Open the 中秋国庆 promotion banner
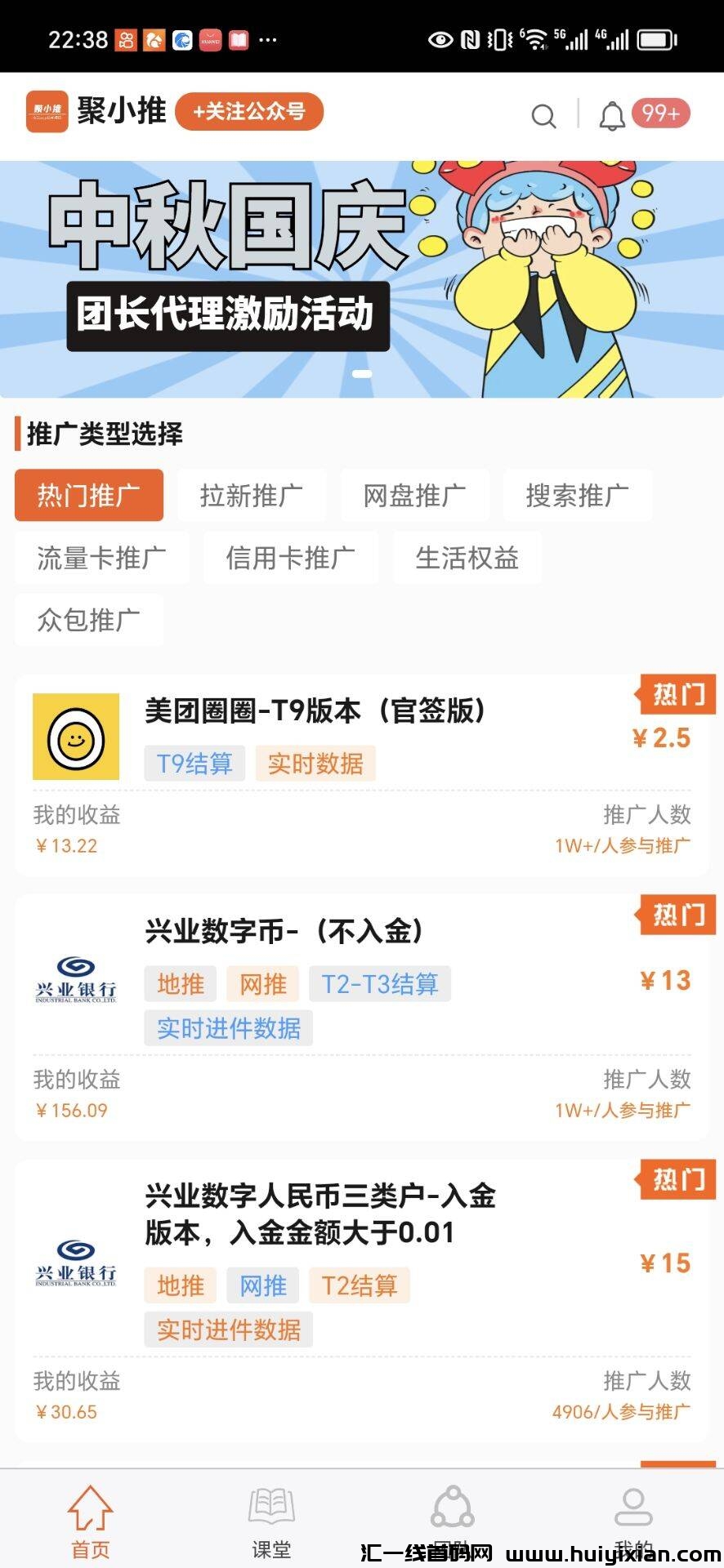The width and height of the screenshot is (724, 1568). 361,279
